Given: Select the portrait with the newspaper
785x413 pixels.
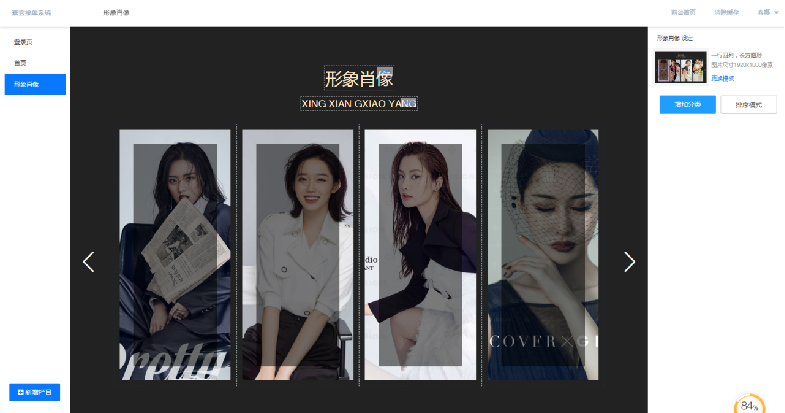Looking at the screenshot, I should (175, 255).
